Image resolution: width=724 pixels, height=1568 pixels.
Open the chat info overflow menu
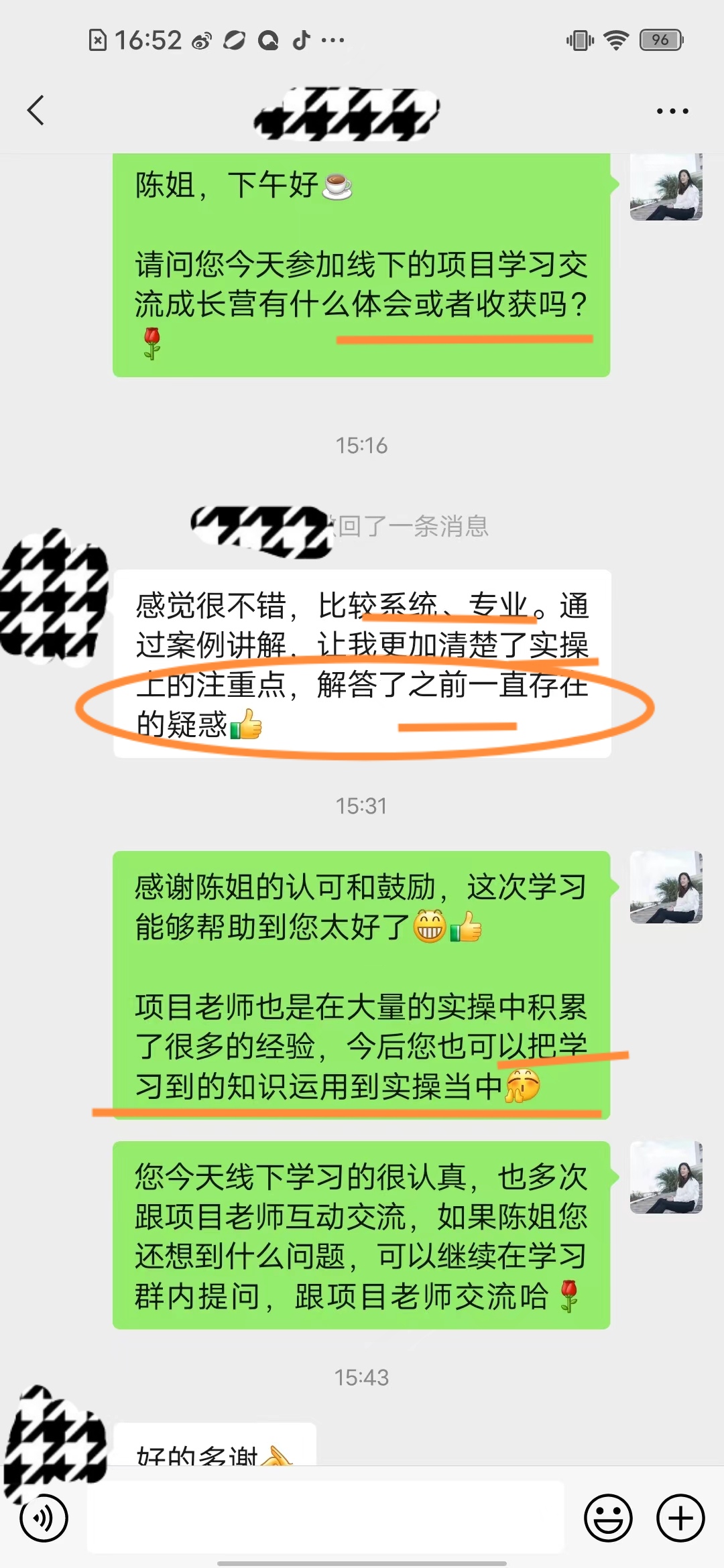pyautogui.click(x=672, y=111)
